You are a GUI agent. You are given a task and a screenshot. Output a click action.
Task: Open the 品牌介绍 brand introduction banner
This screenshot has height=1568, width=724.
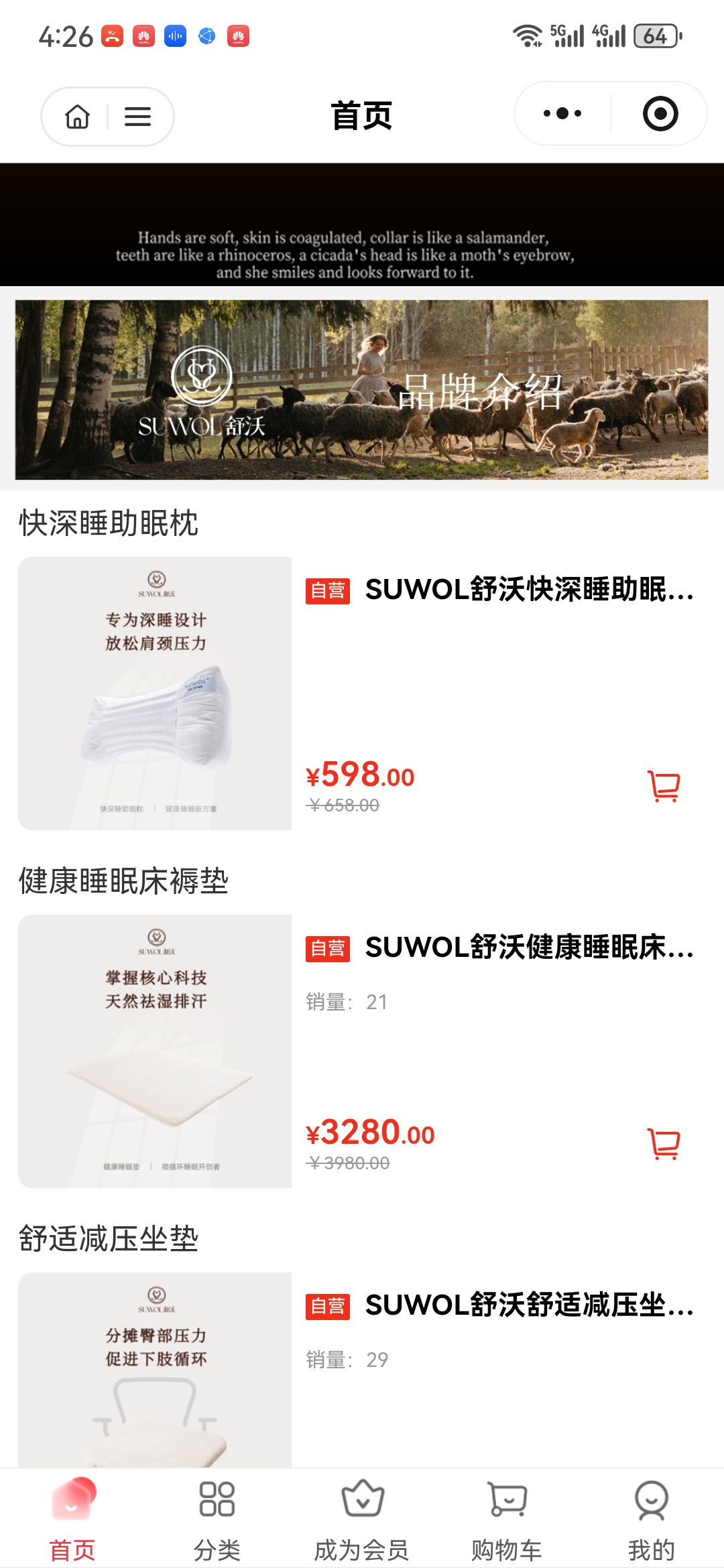pos(362,390)
